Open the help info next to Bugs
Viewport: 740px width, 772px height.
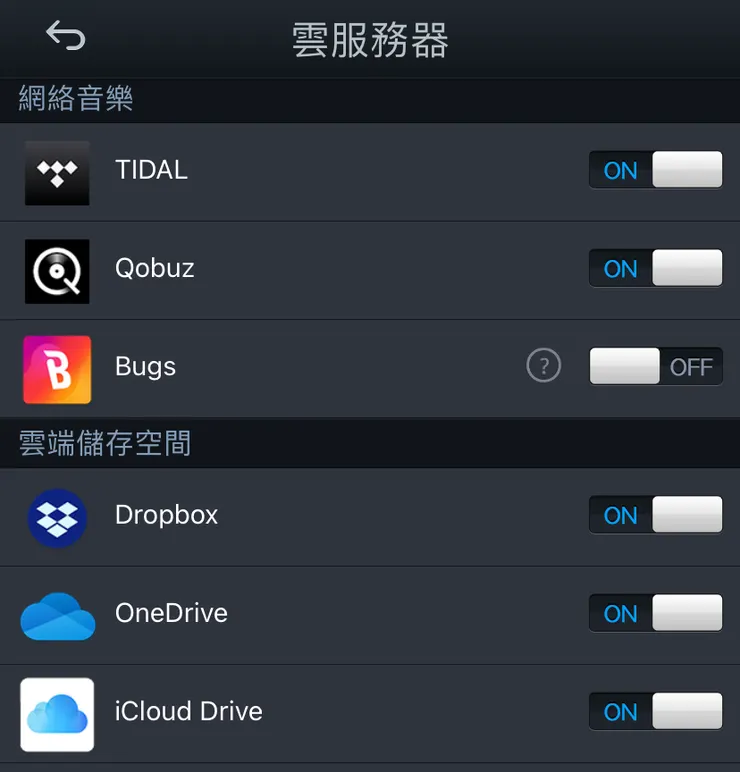544,366
